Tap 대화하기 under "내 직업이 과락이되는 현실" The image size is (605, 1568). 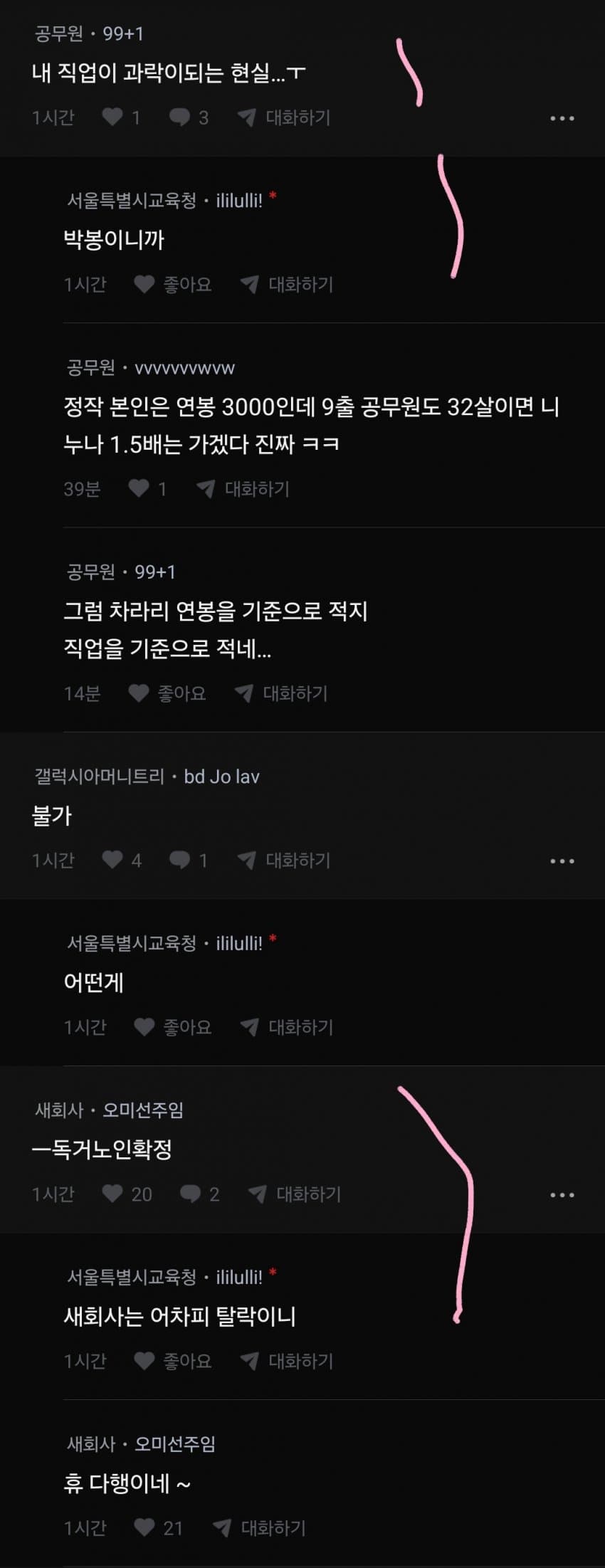(x=285, y=117)
